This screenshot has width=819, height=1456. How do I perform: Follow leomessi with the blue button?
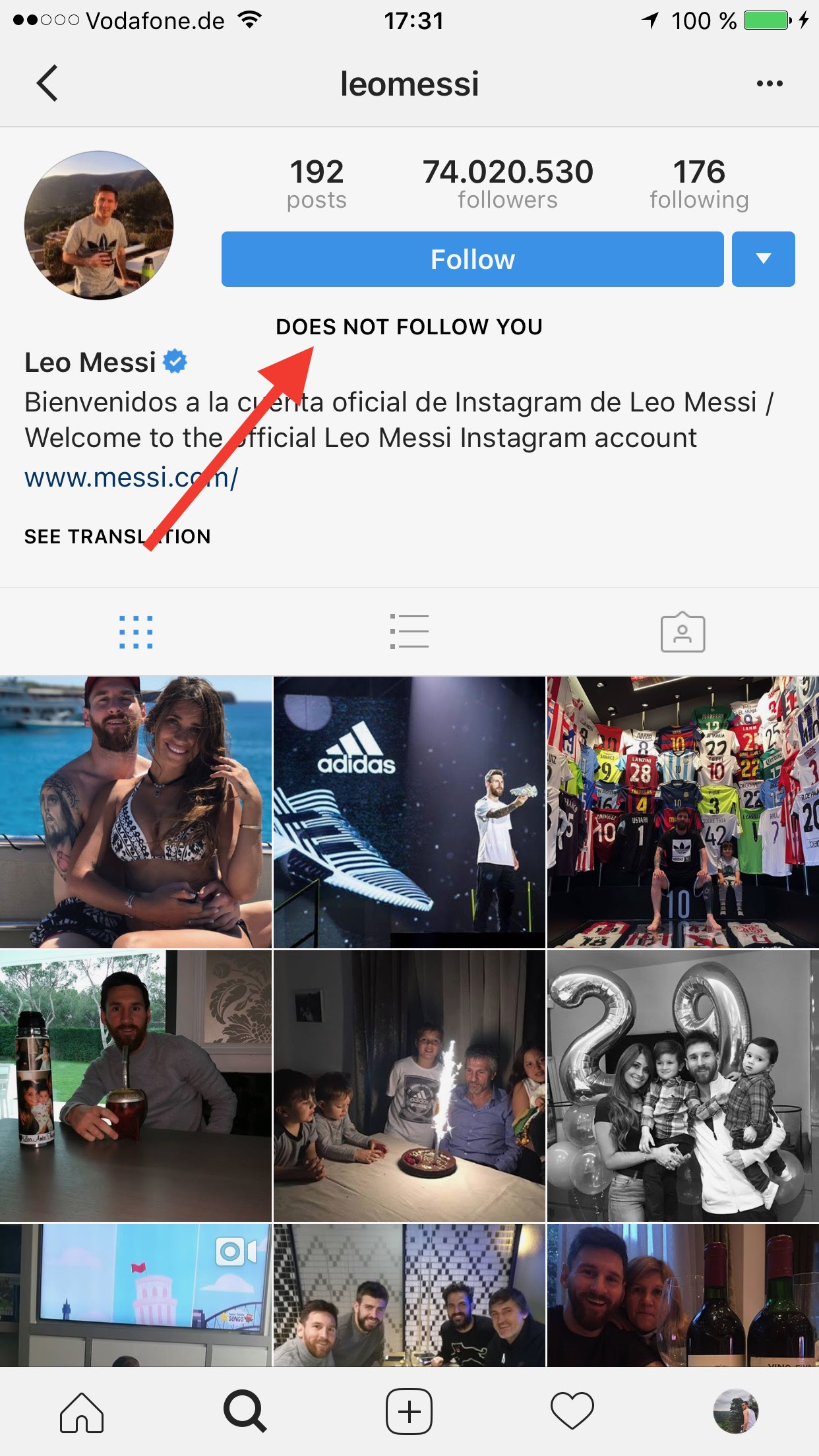pyautogui.click(x=472, y=259)
